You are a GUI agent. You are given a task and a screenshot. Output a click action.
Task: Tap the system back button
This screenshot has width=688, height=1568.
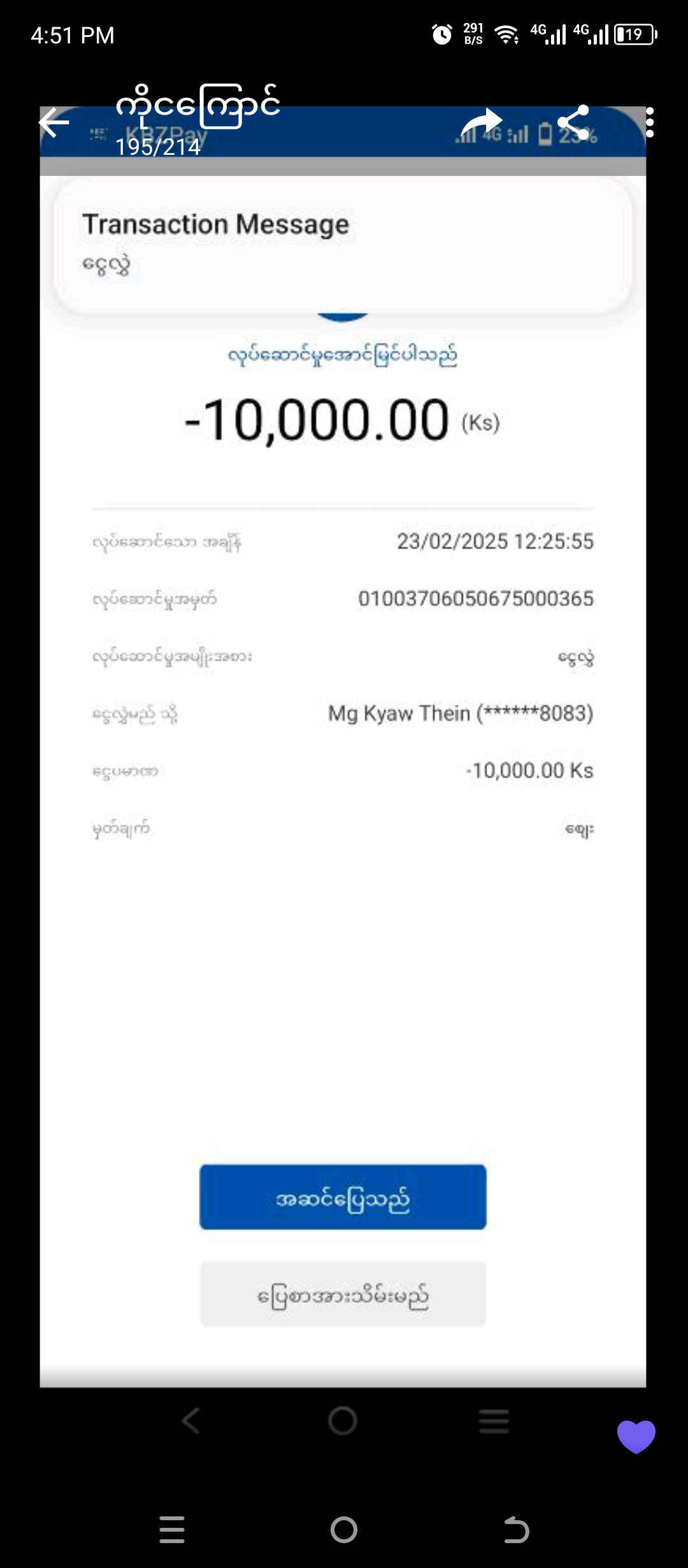pyautogui.click(x=516, y=1530)
